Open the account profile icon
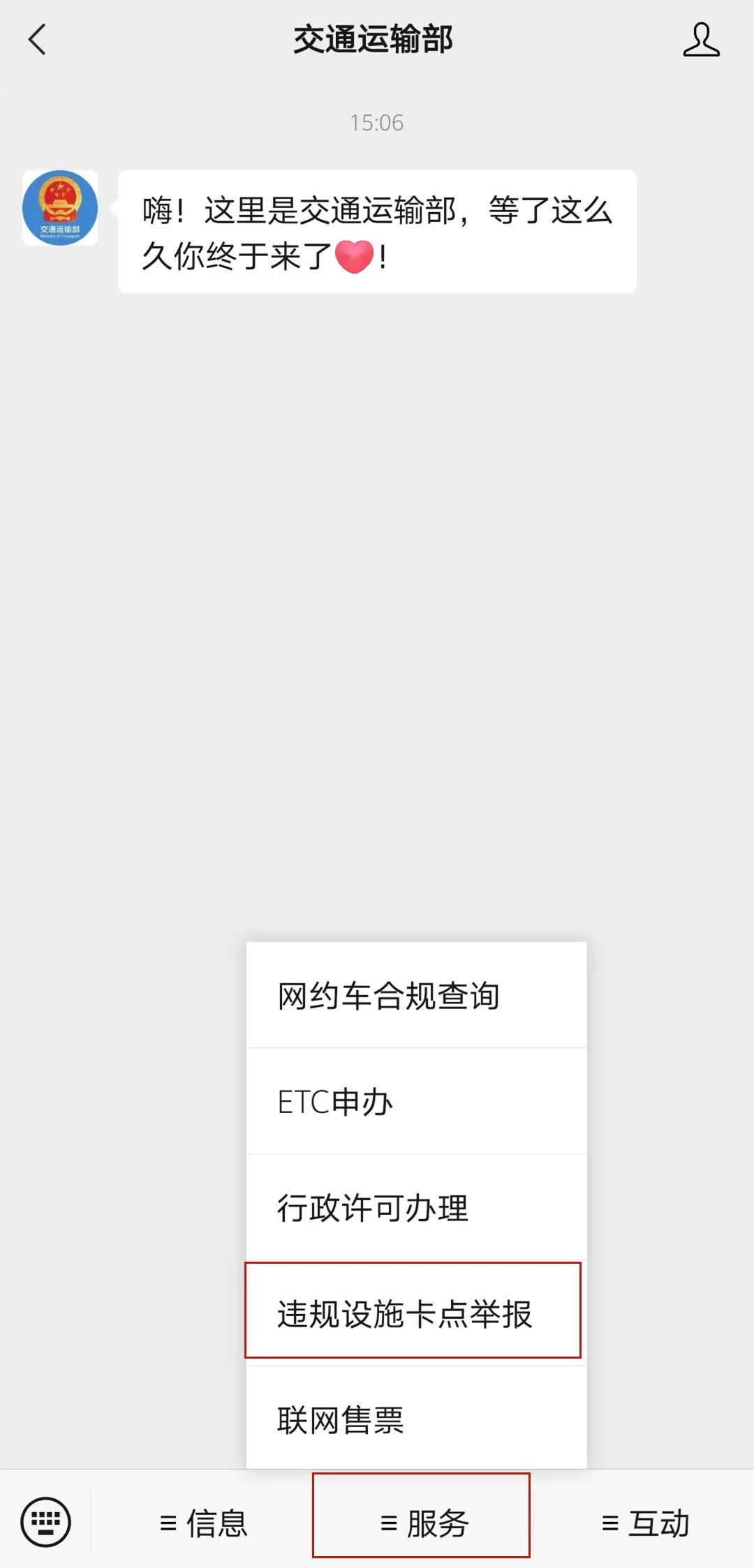This screenshot has width=754, height=1568. (701, 40)
